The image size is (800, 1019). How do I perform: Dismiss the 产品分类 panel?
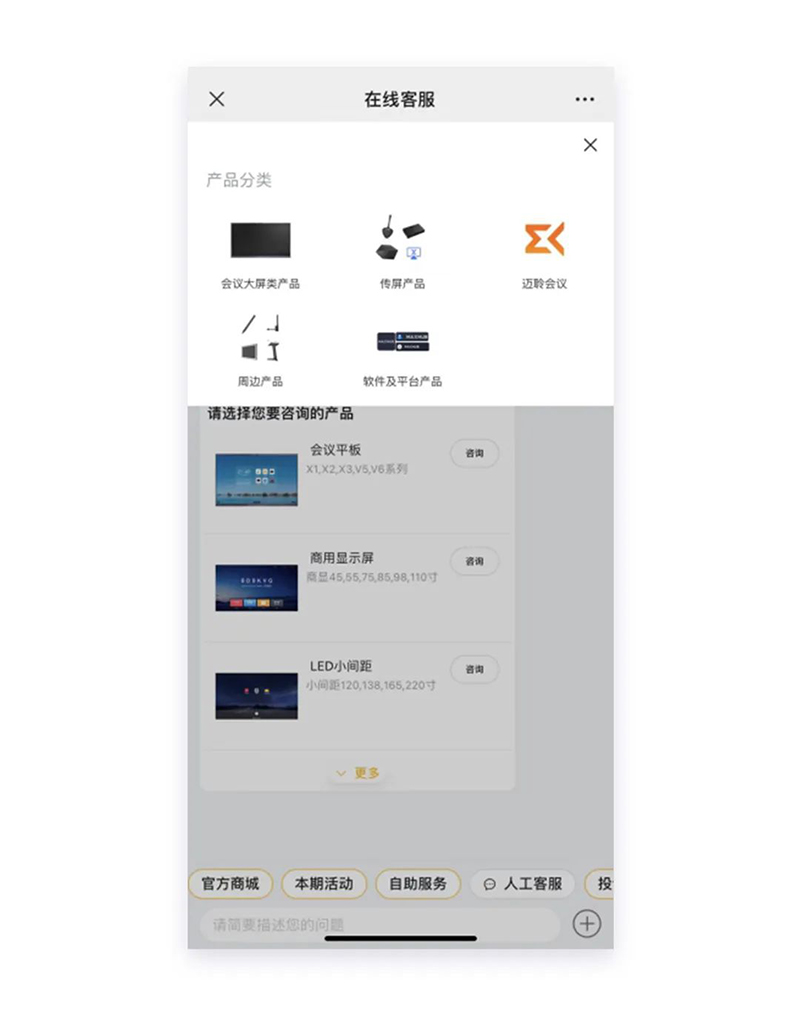coord(590,145)
